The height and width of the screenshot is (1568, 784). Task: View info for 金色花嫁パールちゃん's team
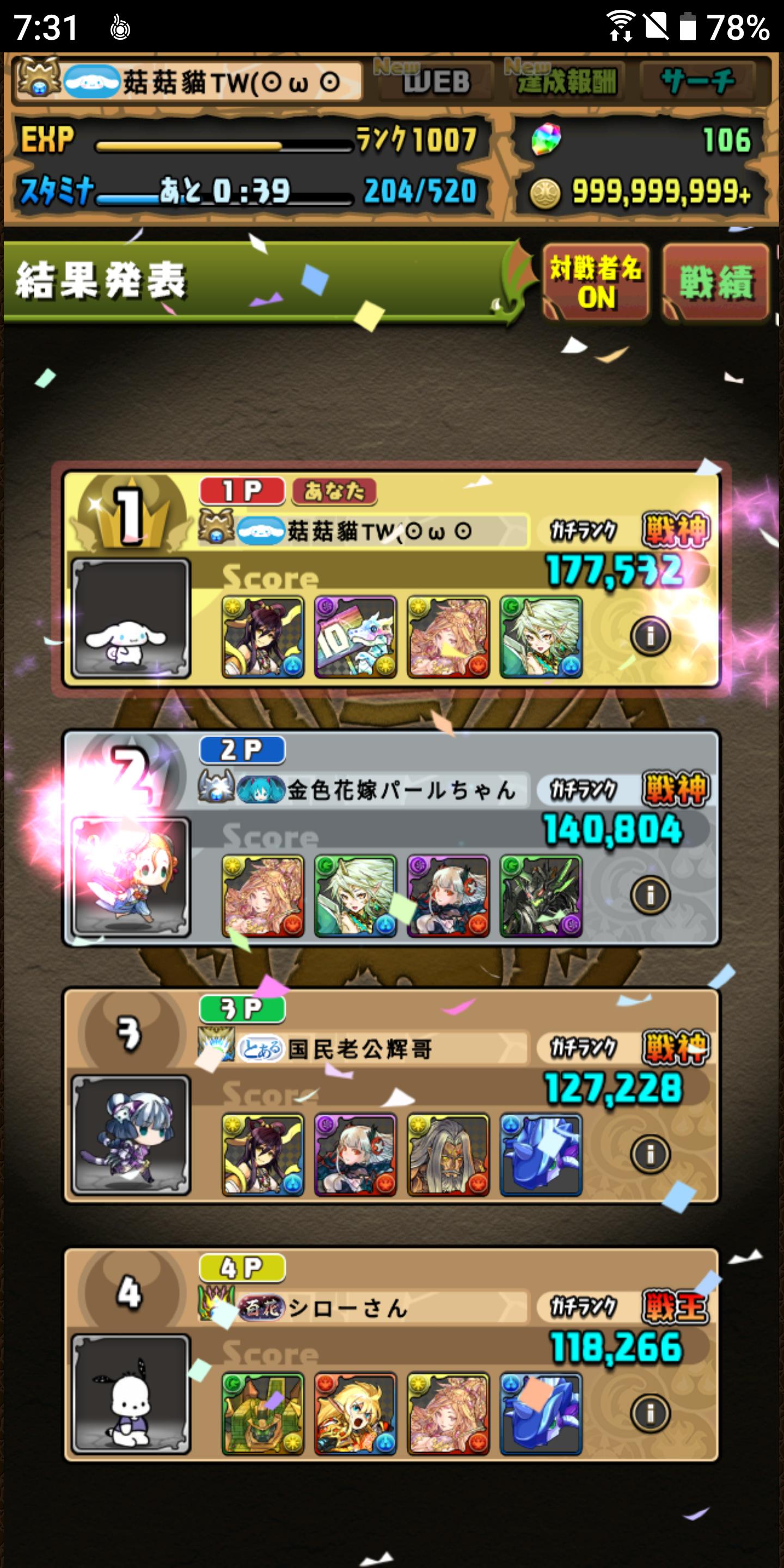(x=650, y=894)
